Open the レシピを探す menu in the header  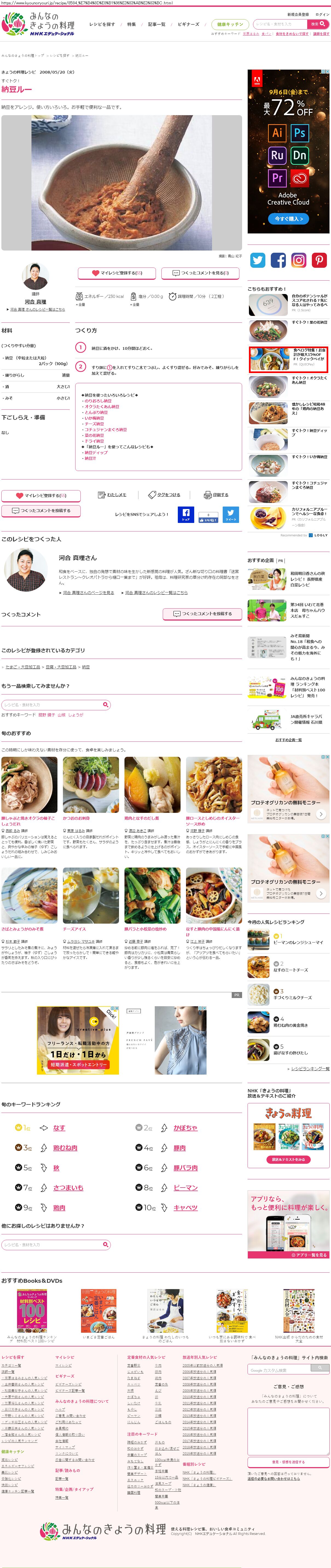101,24
